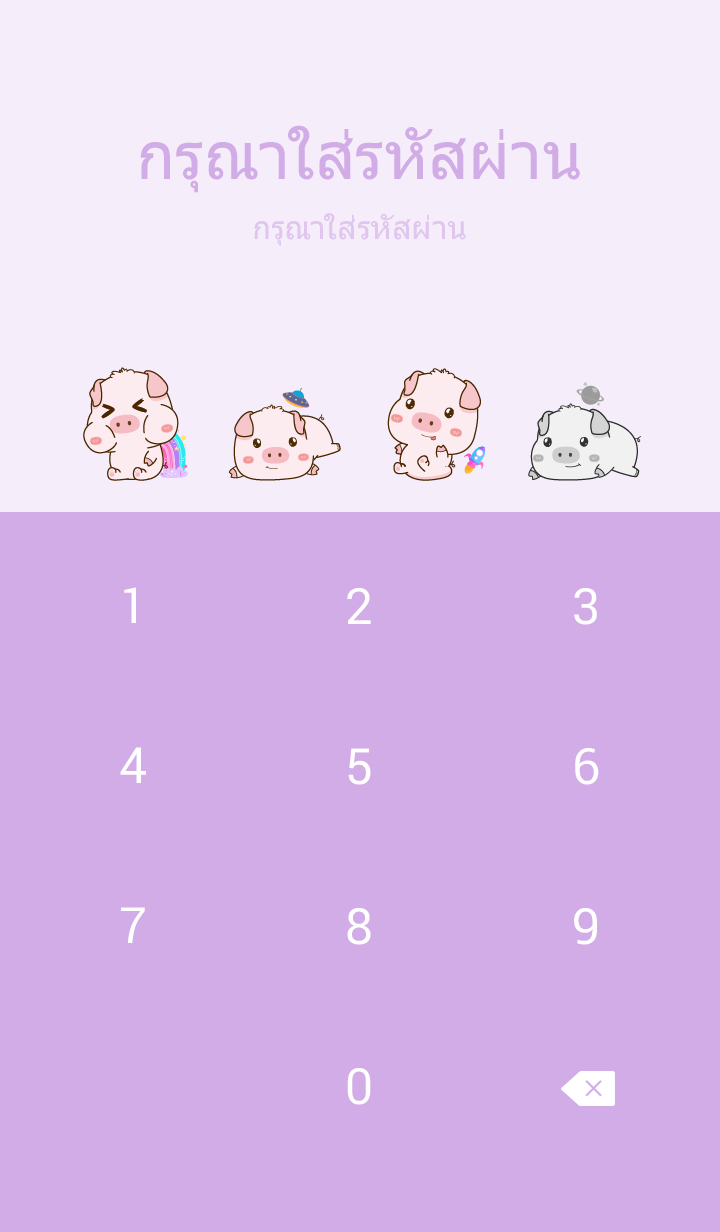Hit the 5 key
The width and height of the screenshot is (720, 1232).
point(359,767)
